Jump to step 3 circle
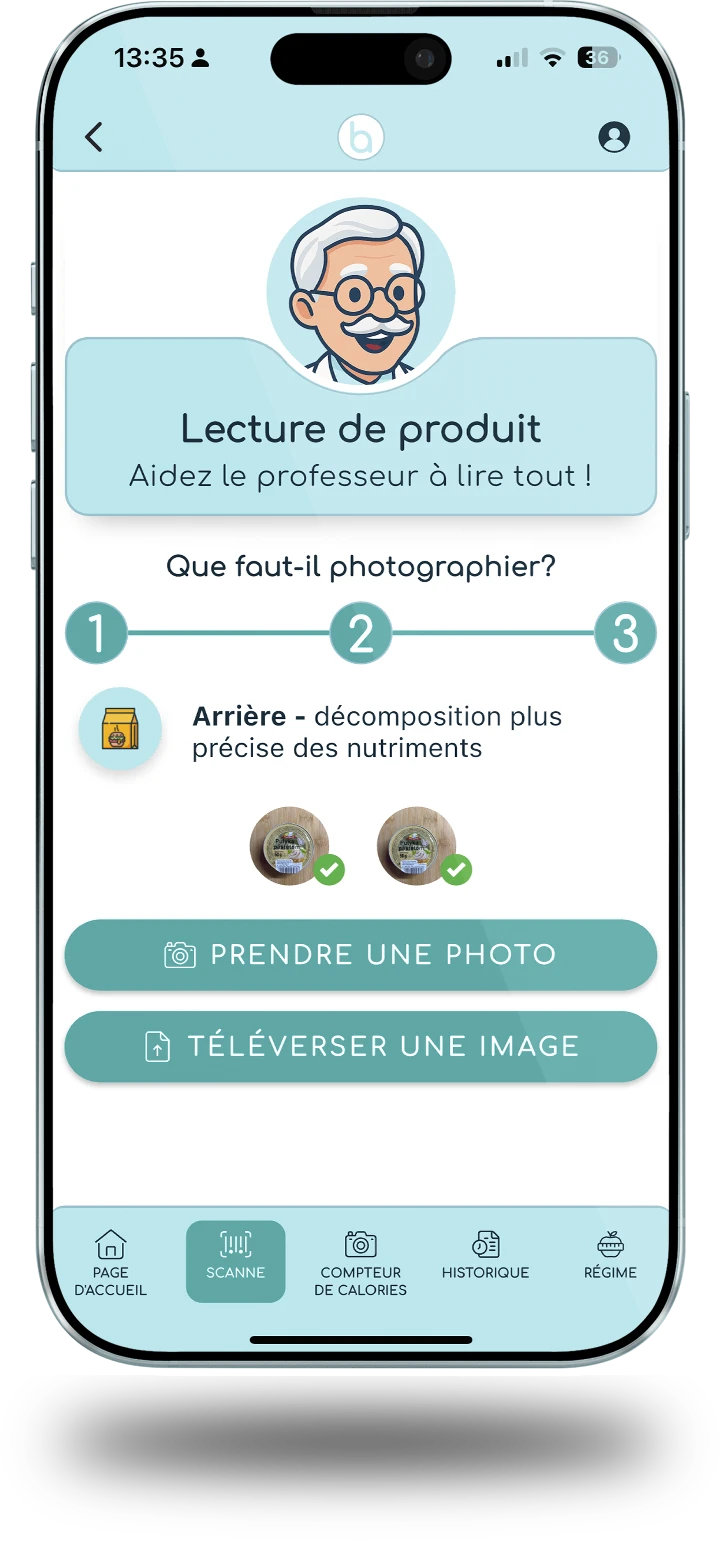720x1545 pixels. [x=625, y=634]
